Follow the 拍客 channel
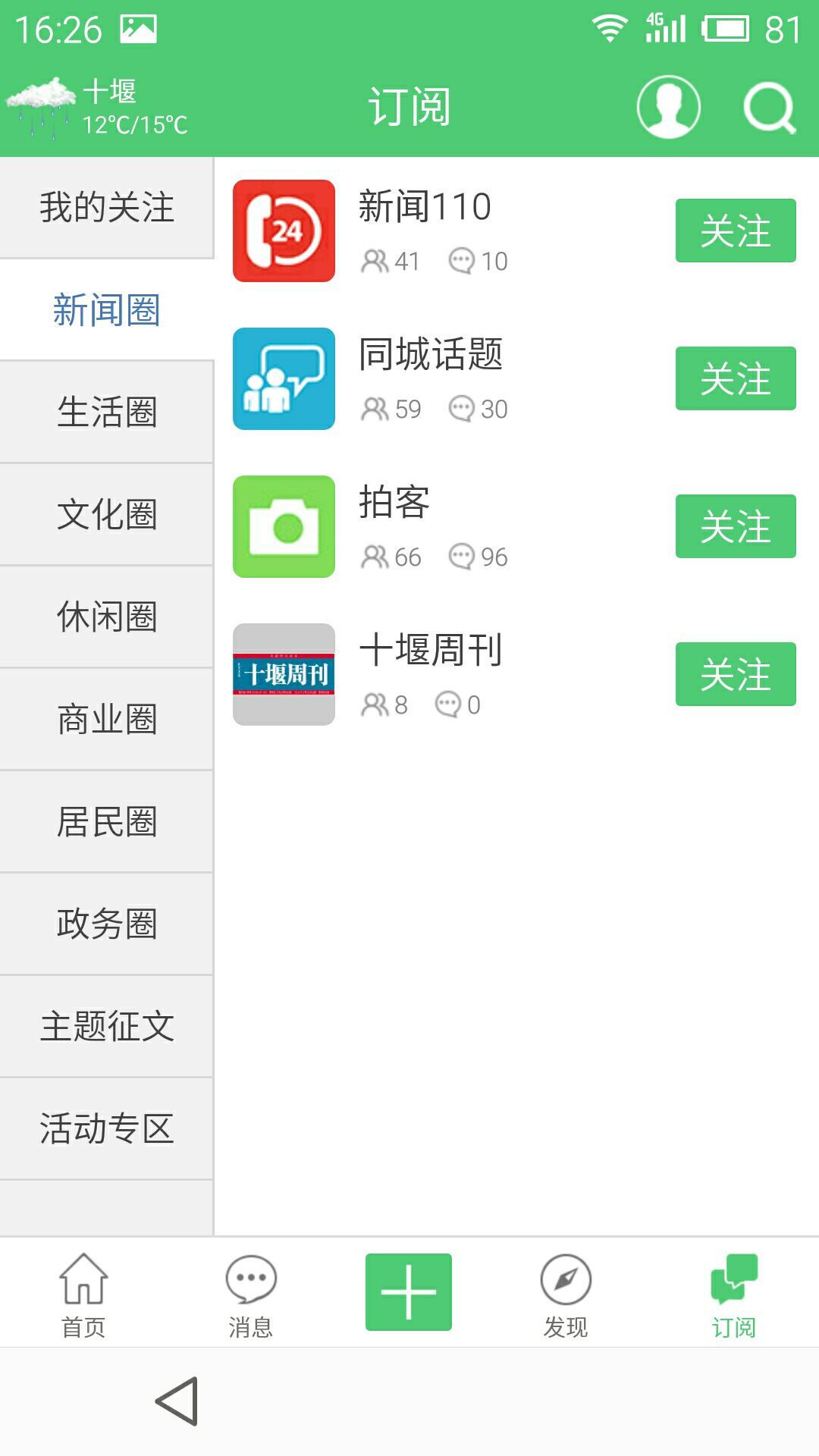This screenshot has width=819, height=1456. coord(735,526)
